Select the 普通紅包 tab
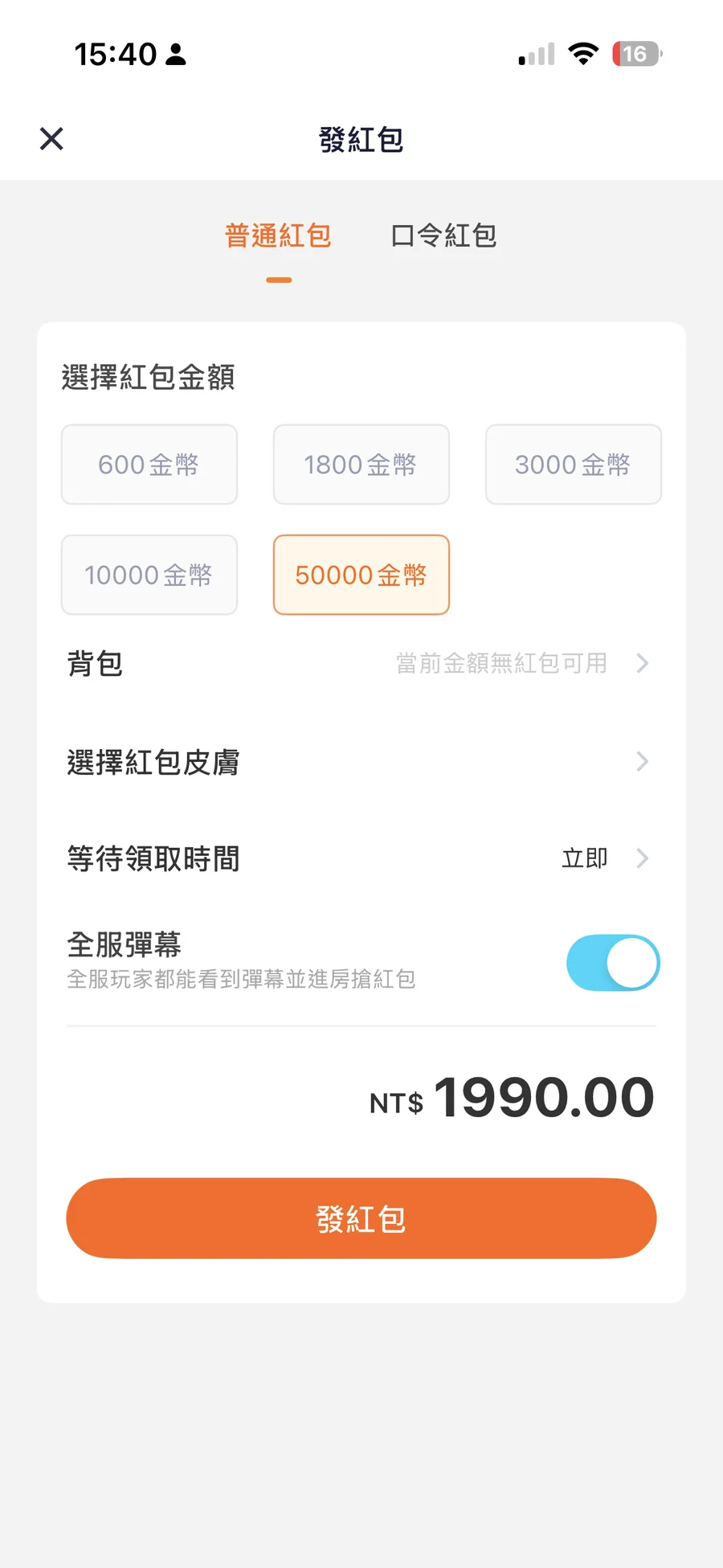Viewport: 723px width, 1568px height. click(278, 236)
